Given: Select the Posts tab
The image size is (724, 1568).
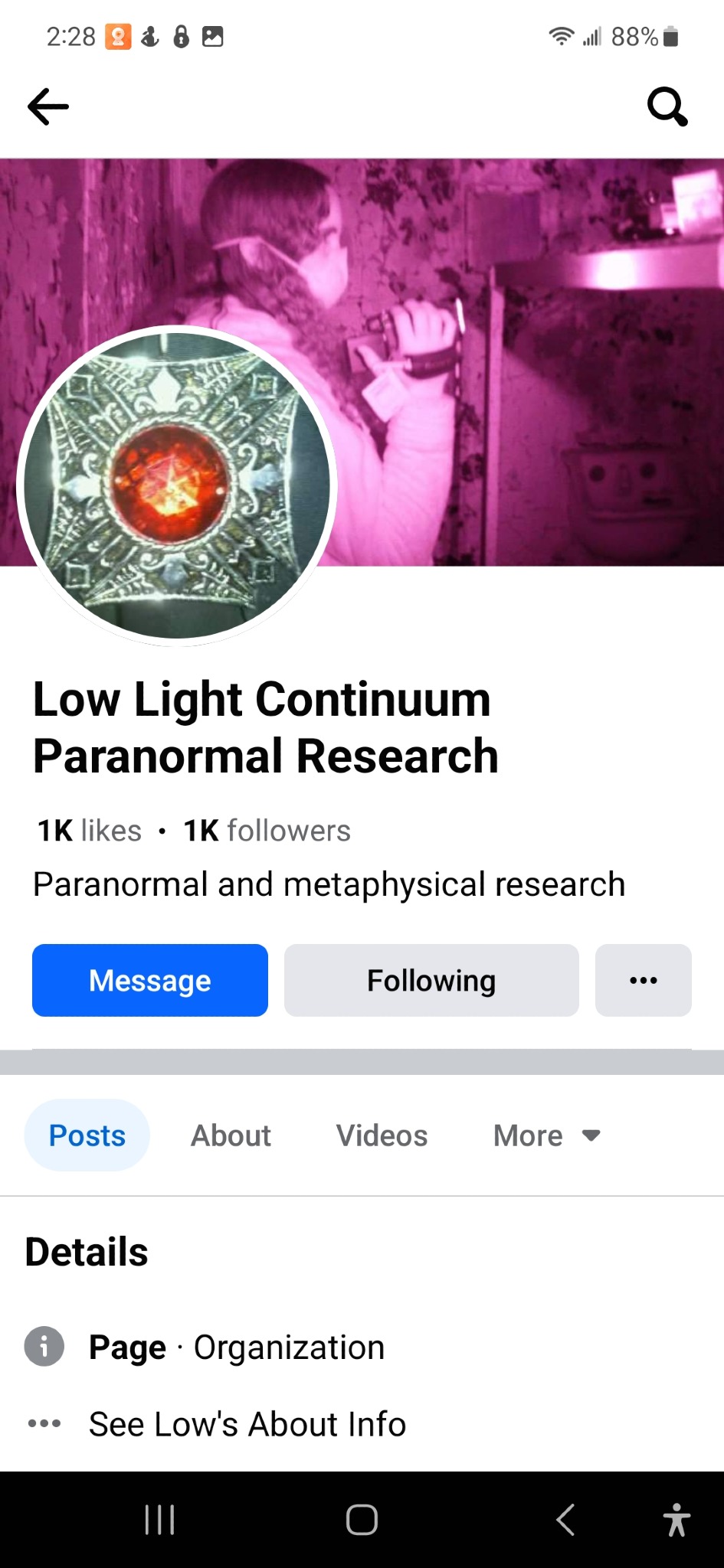Looking at the screenshot, I should (87, 1135).
